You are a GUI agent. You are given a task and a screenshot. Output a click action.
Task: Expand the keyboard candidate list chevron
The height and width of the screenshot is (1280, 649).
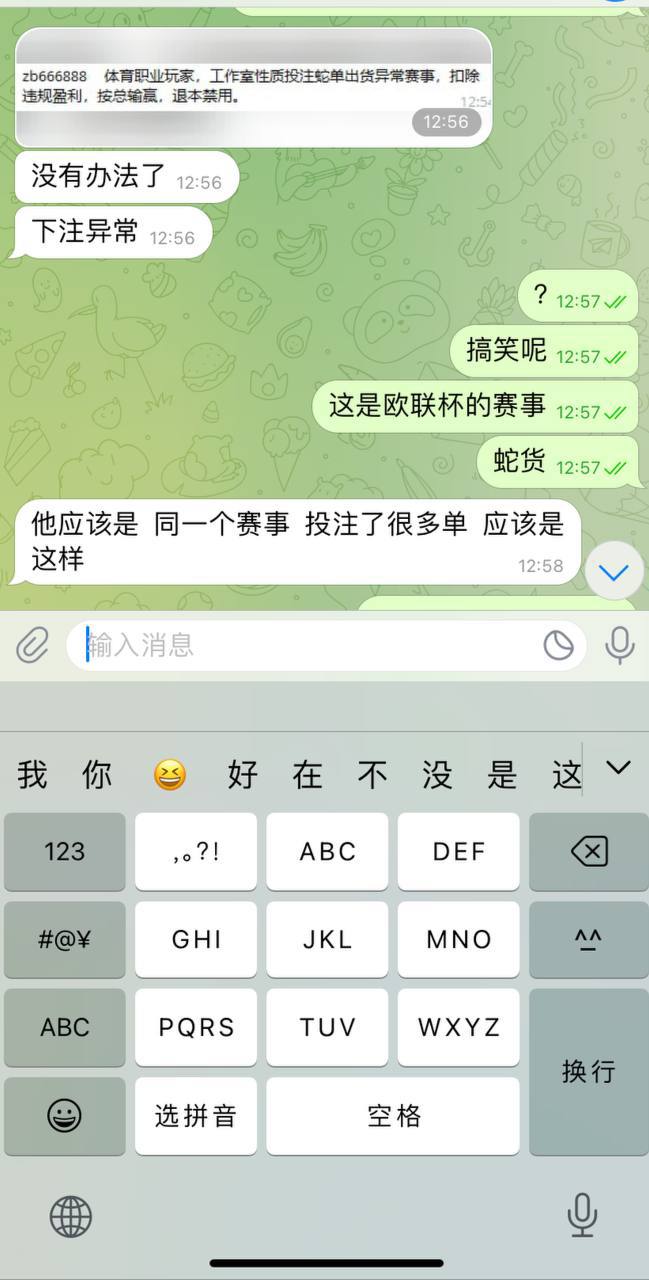pyautogui.click(x=619, y=768)
